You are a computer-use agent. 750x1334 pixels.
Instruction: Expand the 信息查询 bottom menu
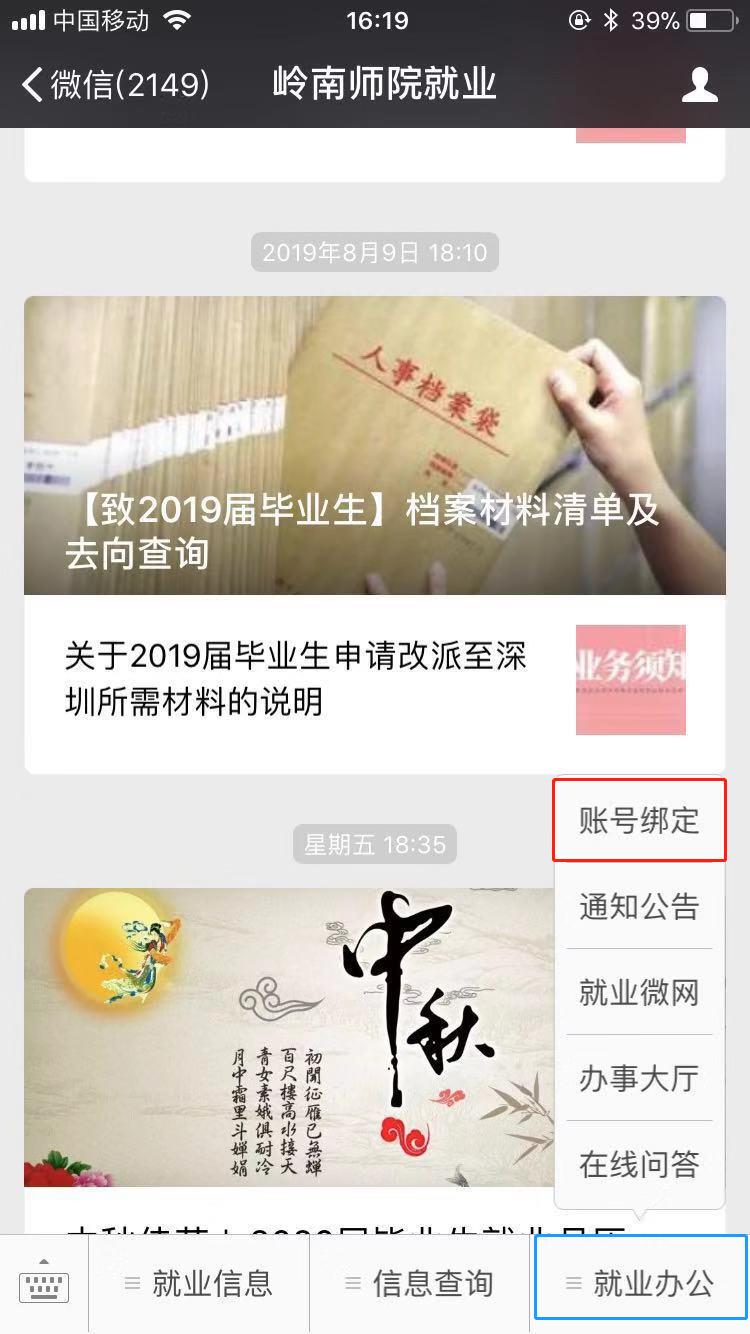[x=420, y=1284]
